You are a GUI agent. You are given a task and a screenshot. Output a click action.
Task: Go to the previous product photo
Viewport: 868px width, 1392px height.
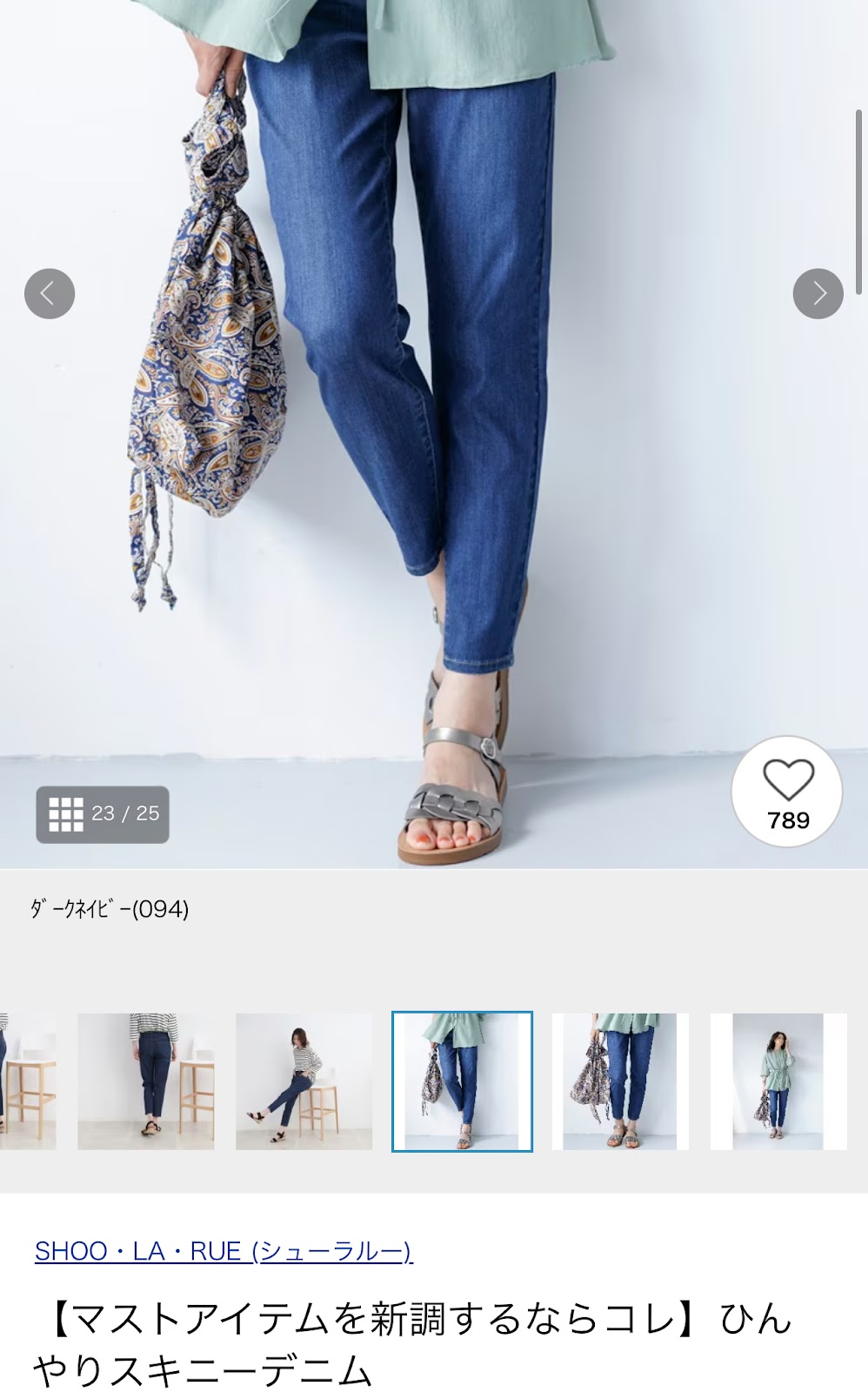pos(50,294)
